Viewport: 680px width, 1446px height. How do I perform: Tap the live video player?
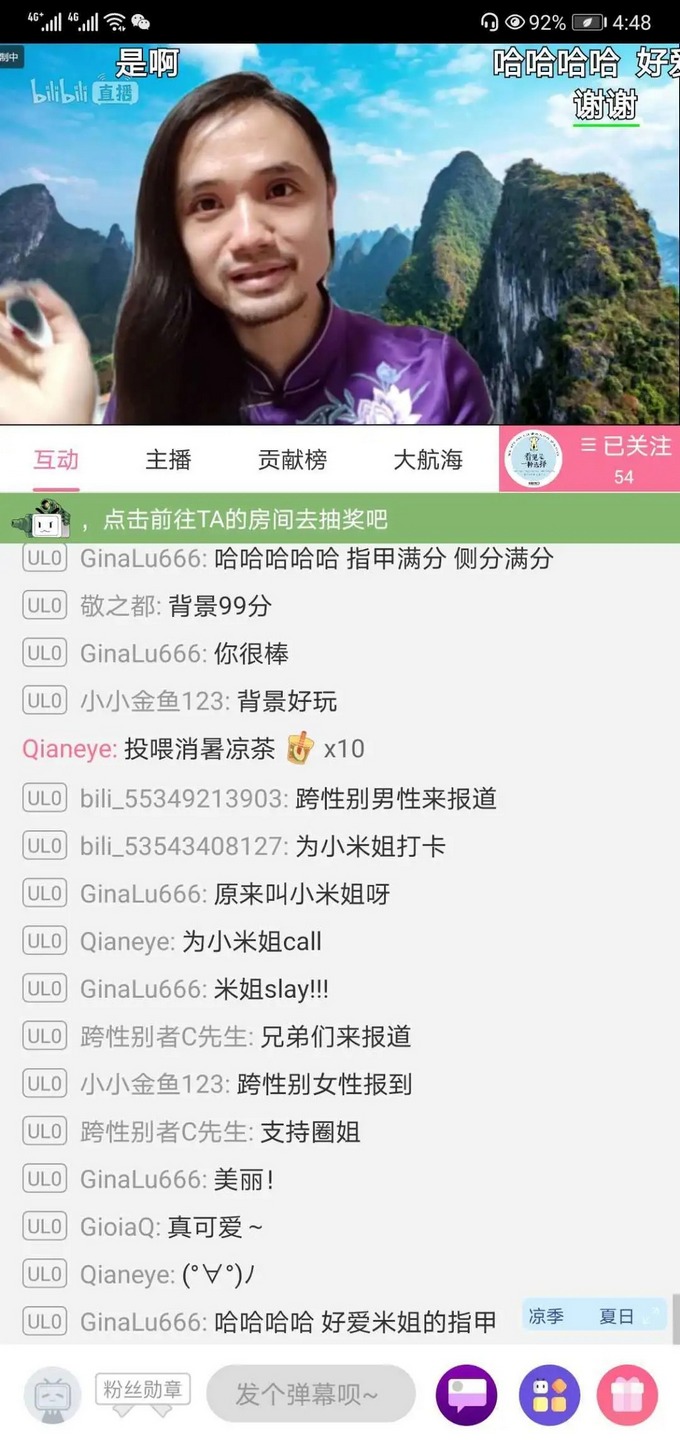tap(340, 235)
